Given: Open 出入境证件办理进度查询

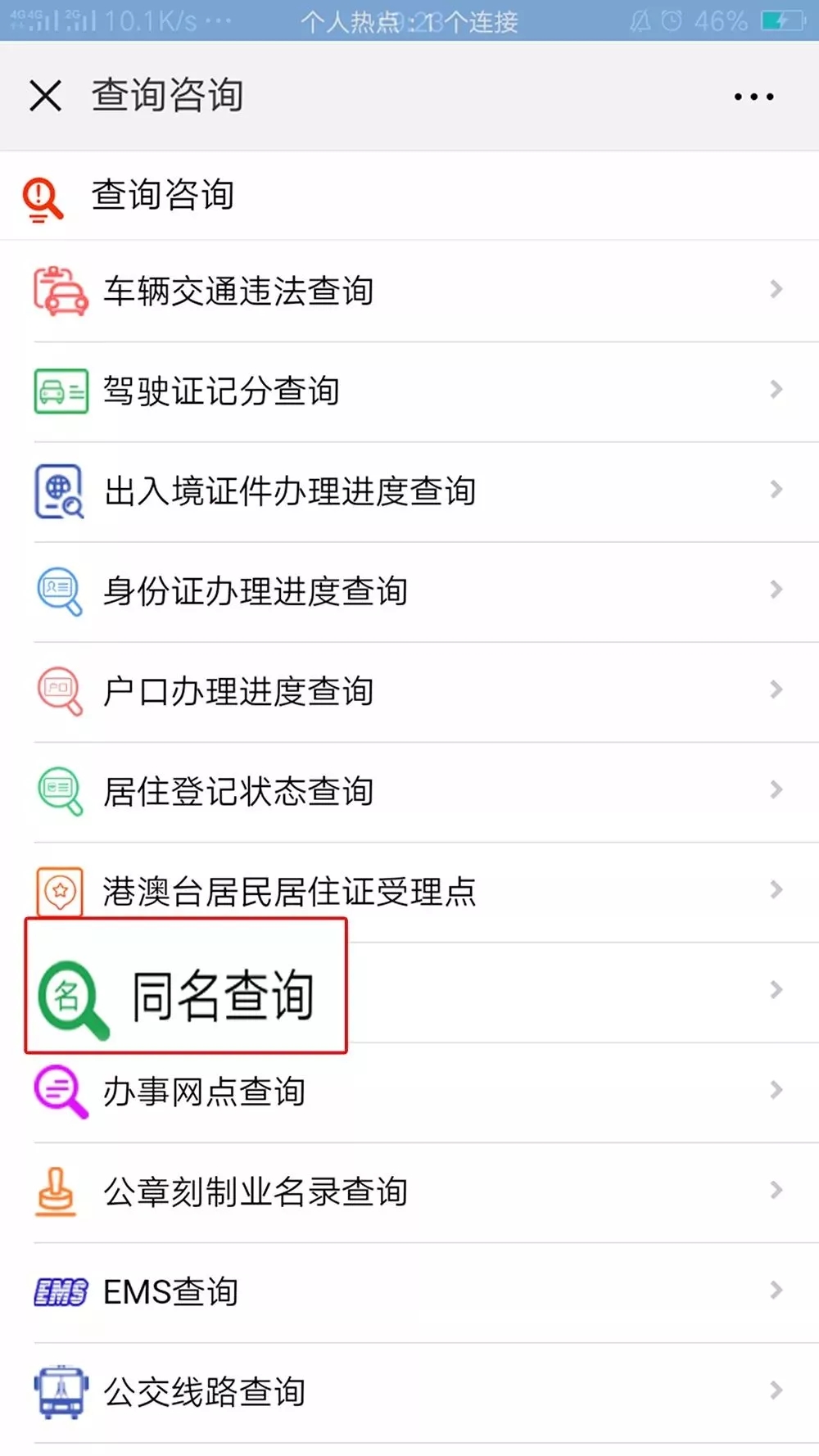Looking at the screenshot, I should (x=409, y=491).
